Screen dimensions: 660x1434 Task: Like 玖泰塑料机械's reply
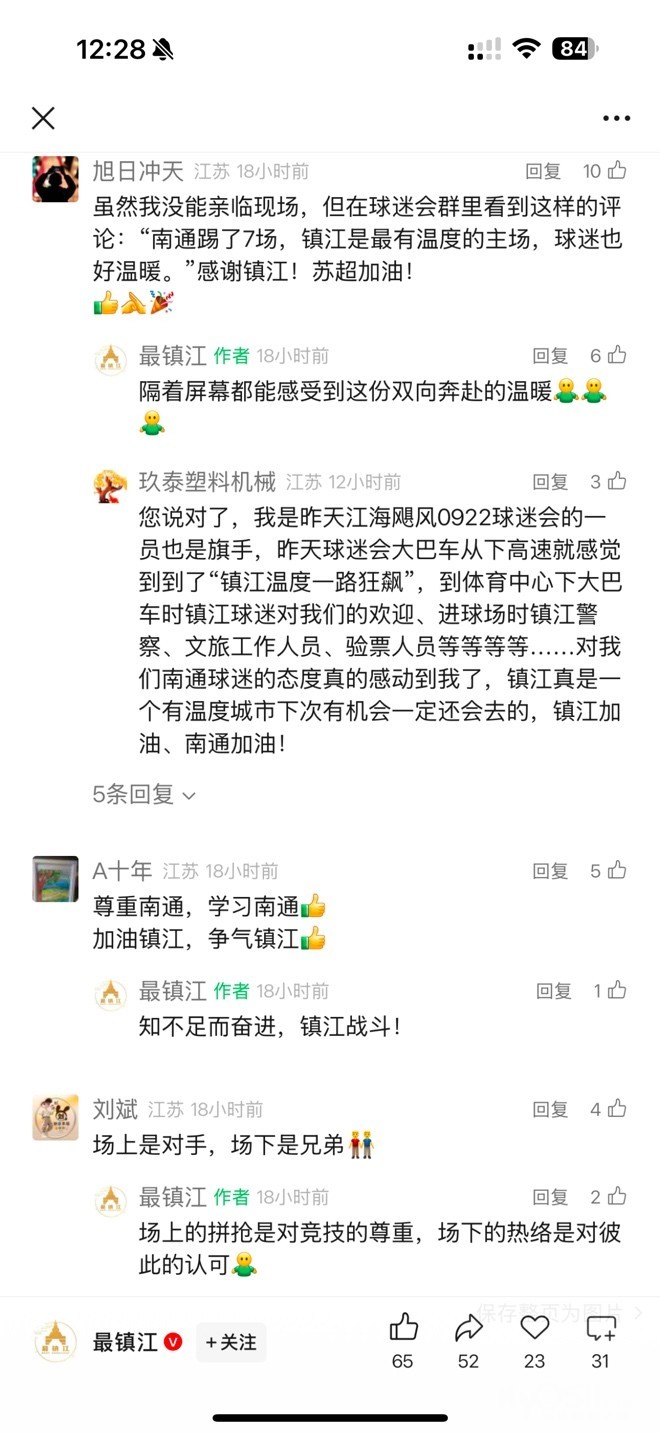(617, 482)
